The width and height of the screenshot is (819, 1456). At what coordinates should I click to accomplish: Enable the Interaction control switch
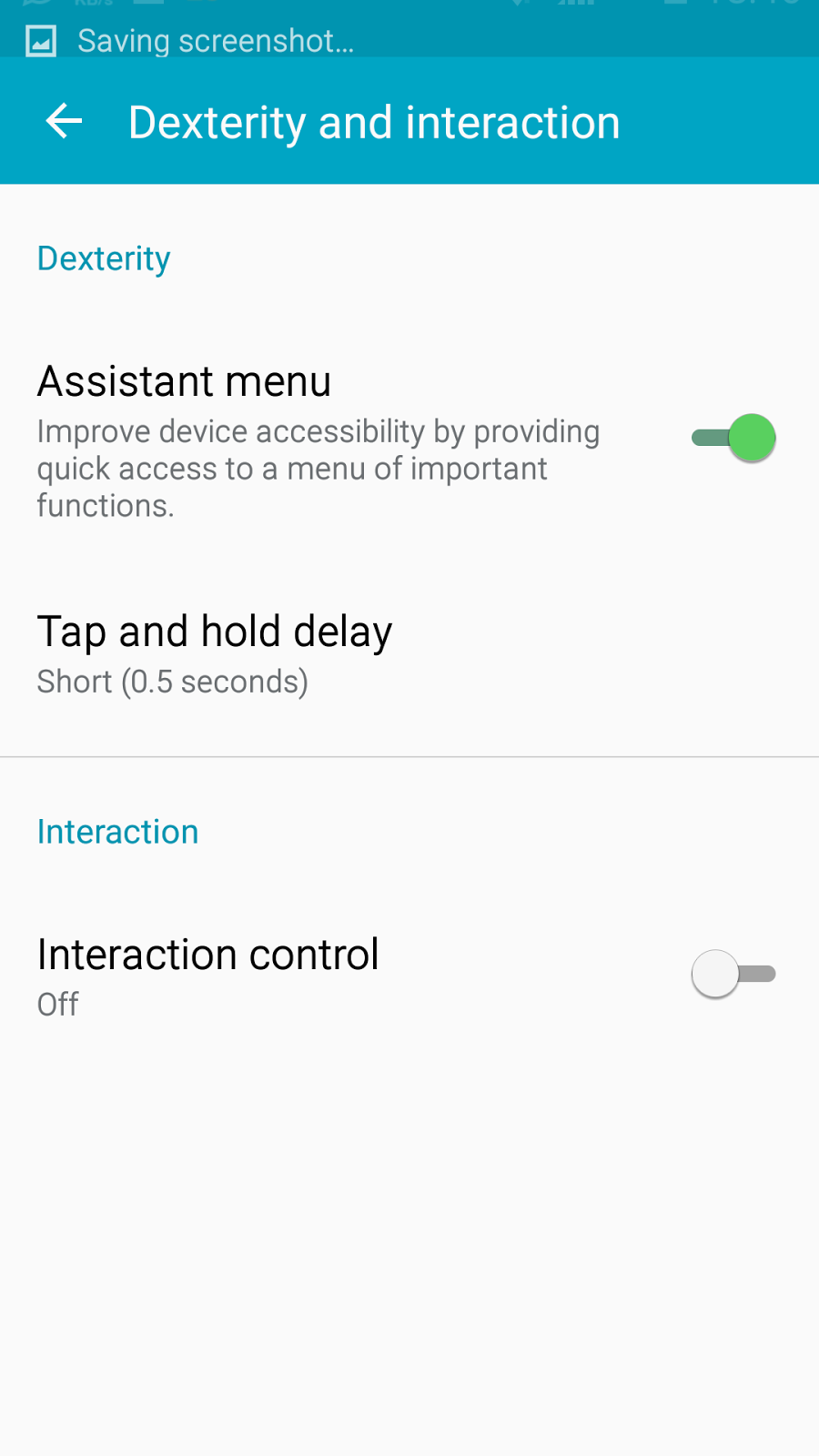click(733, 974)
